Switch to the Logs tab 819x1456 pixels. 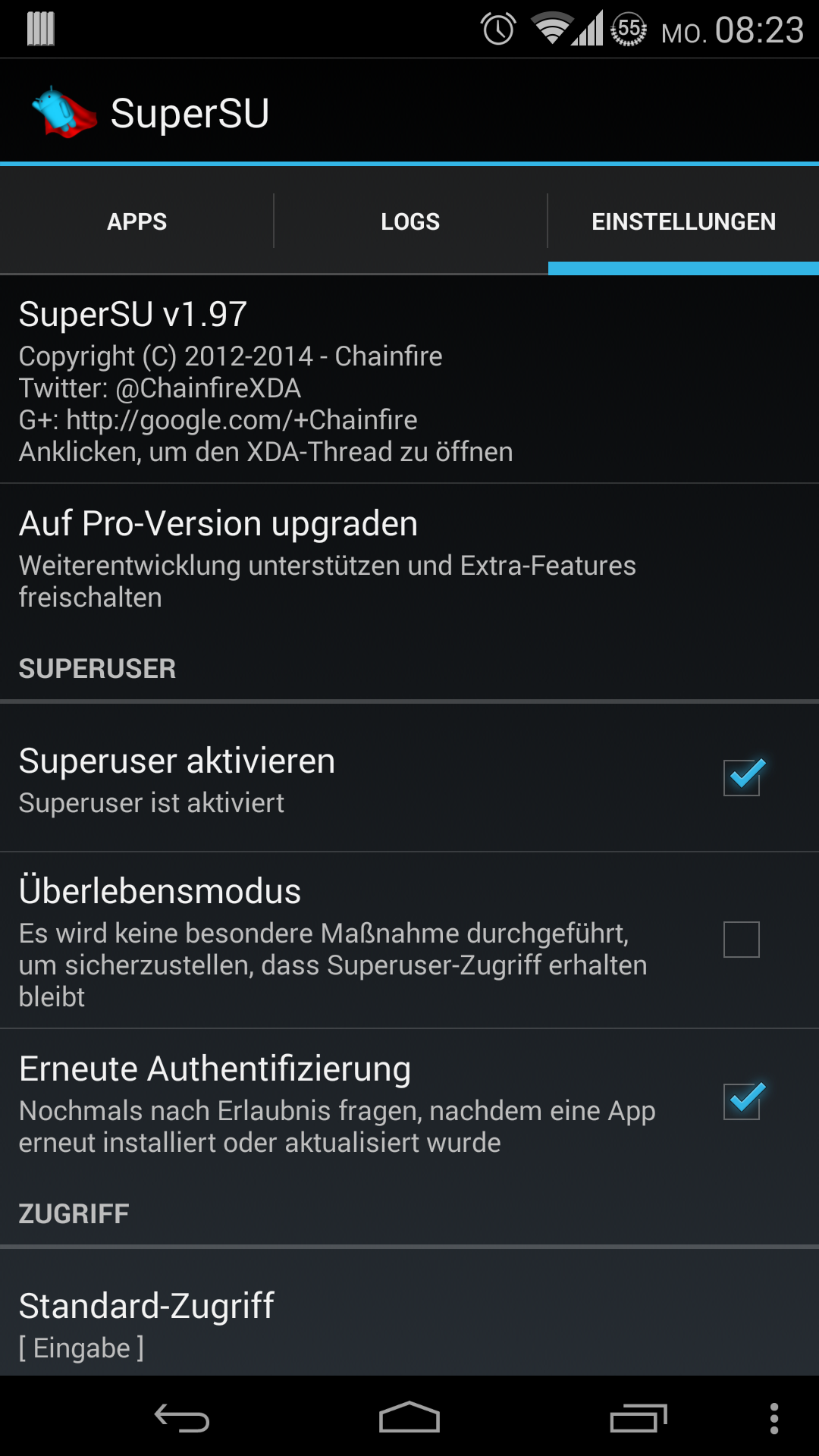[409, 221]
